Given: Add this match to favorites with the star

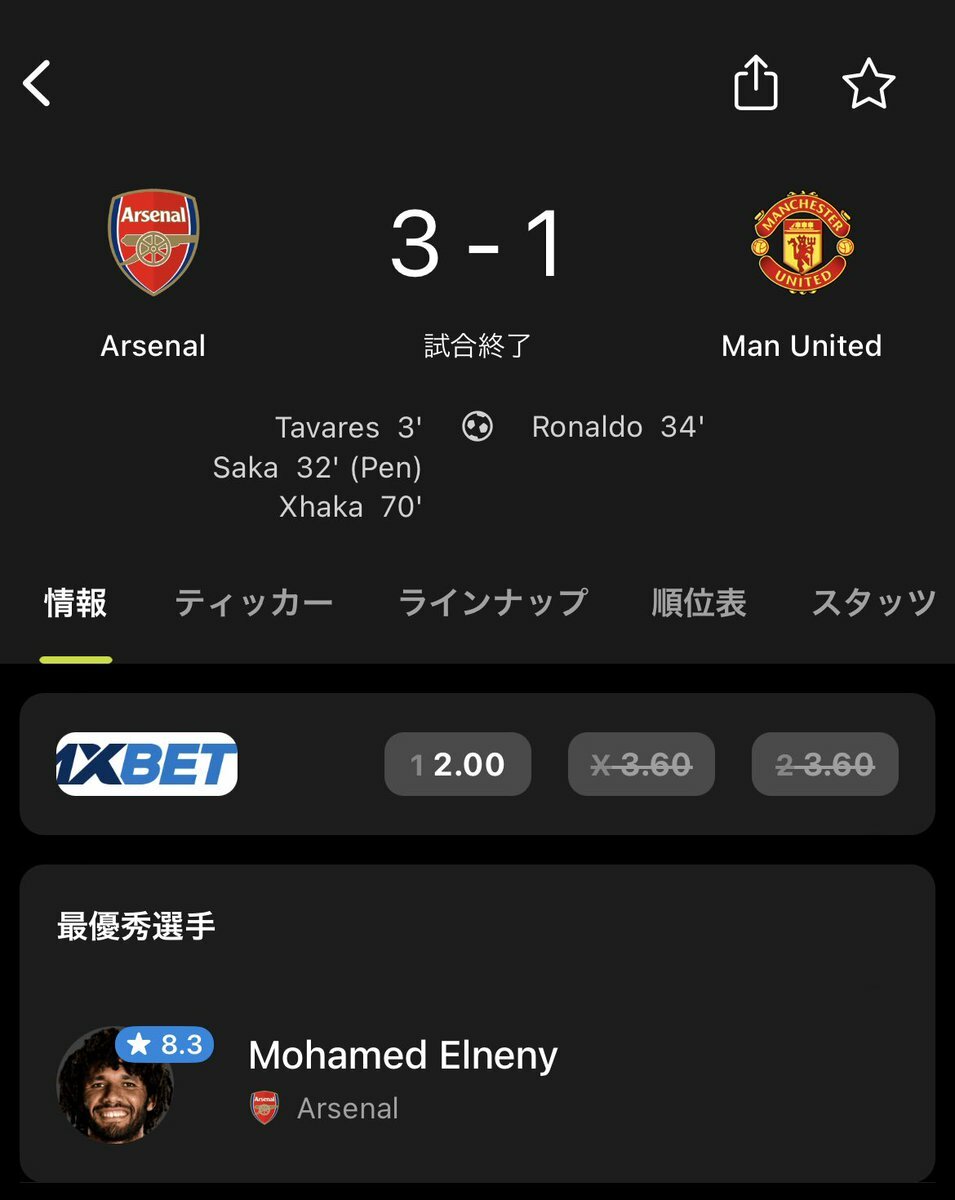Looking at the screenshot, I should click(868, 84).
